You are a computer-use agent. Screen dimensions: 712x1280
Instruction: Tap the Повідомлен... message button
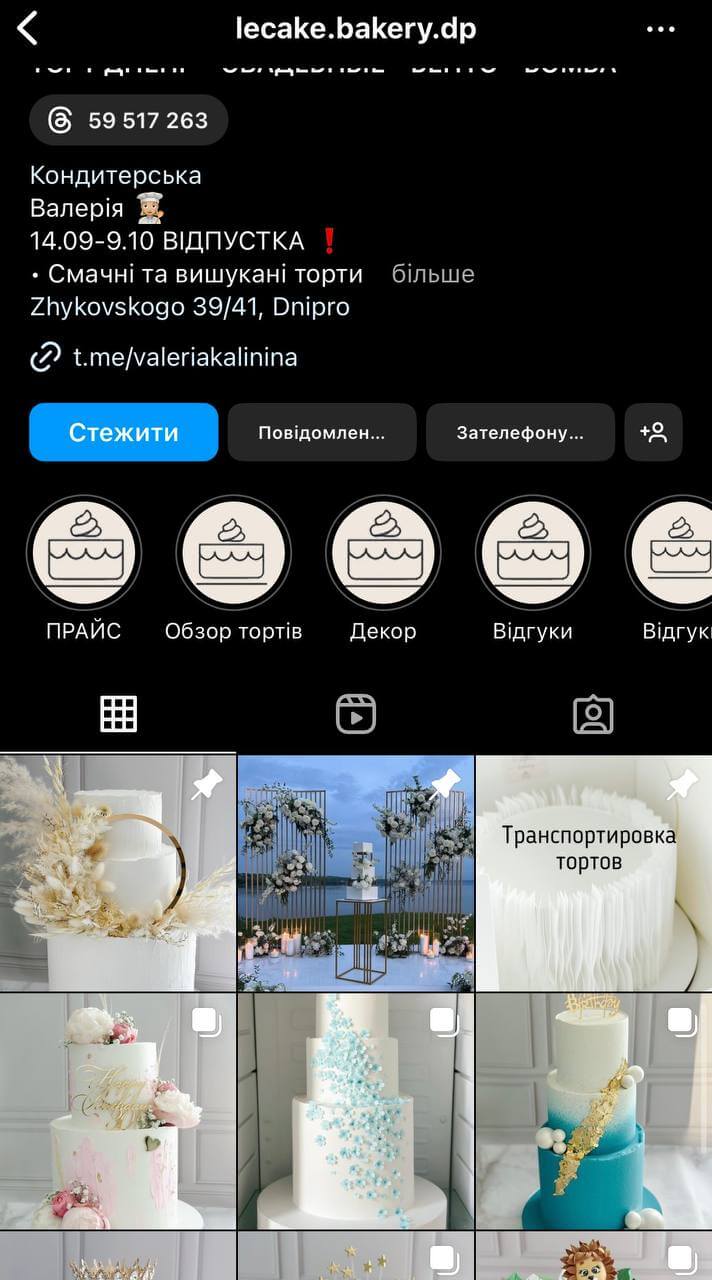click(321, 433)
